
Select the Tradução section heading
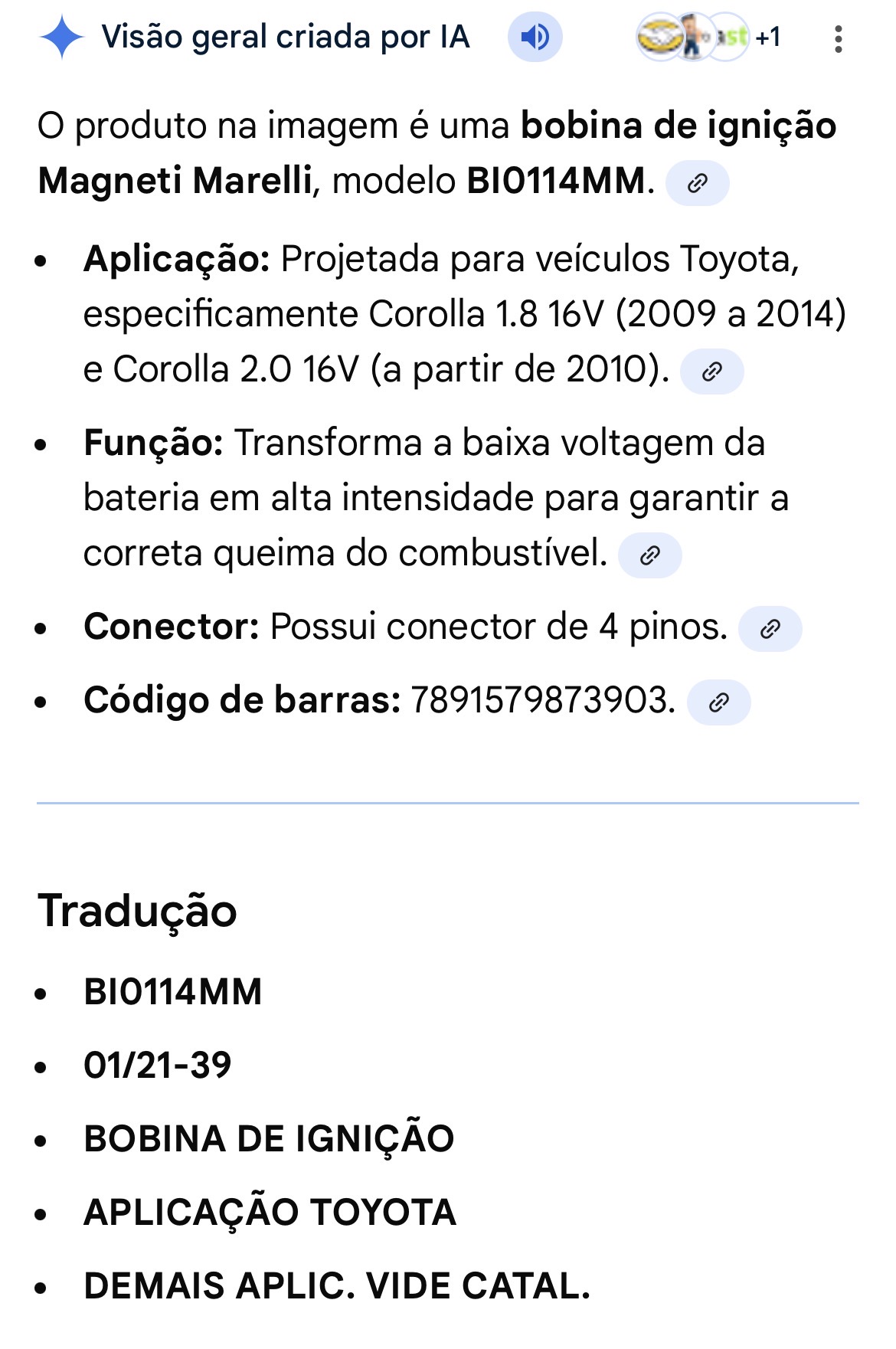point(138,912)
